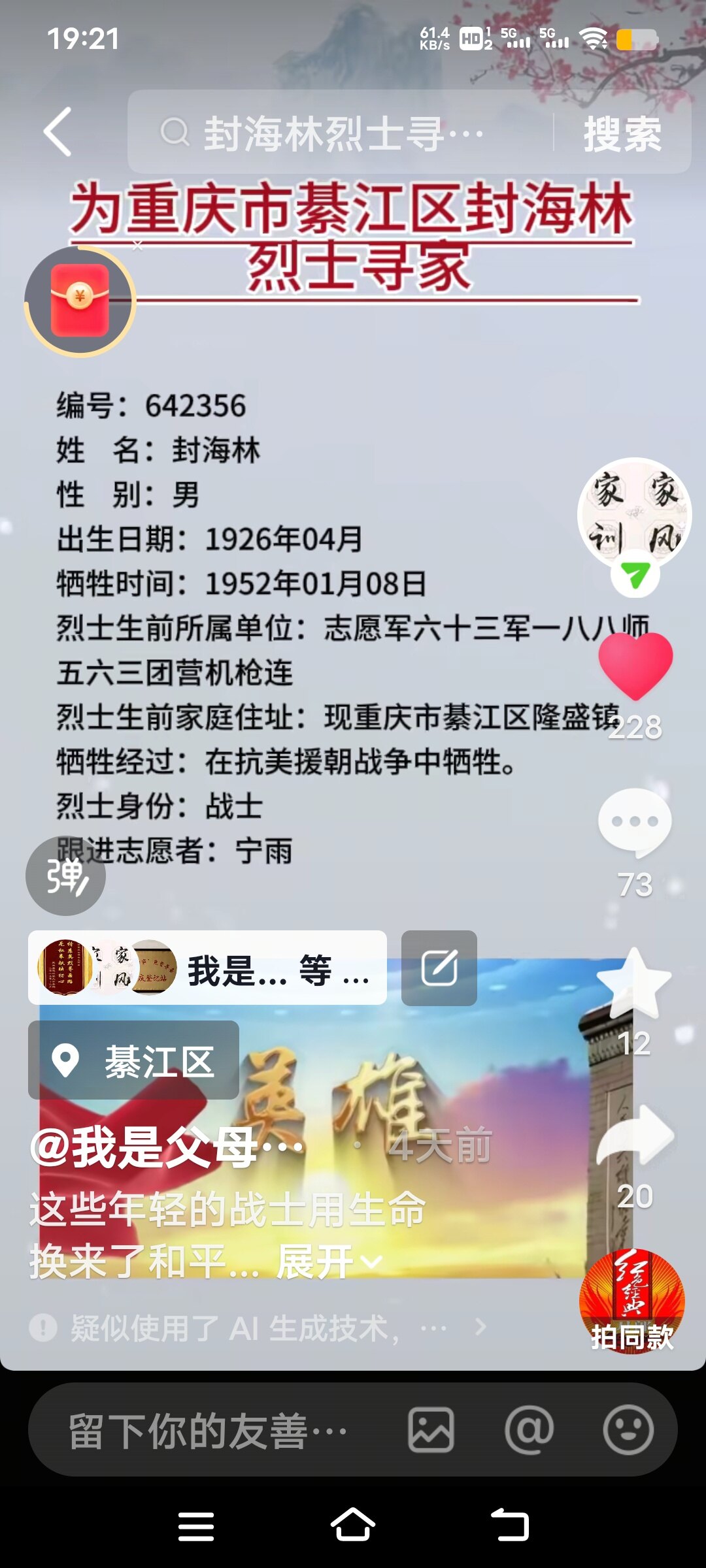Tap the 留下你的友善 comment input
The width and height of the screenshot is (706, 1568).
(x=209, y=1430)
